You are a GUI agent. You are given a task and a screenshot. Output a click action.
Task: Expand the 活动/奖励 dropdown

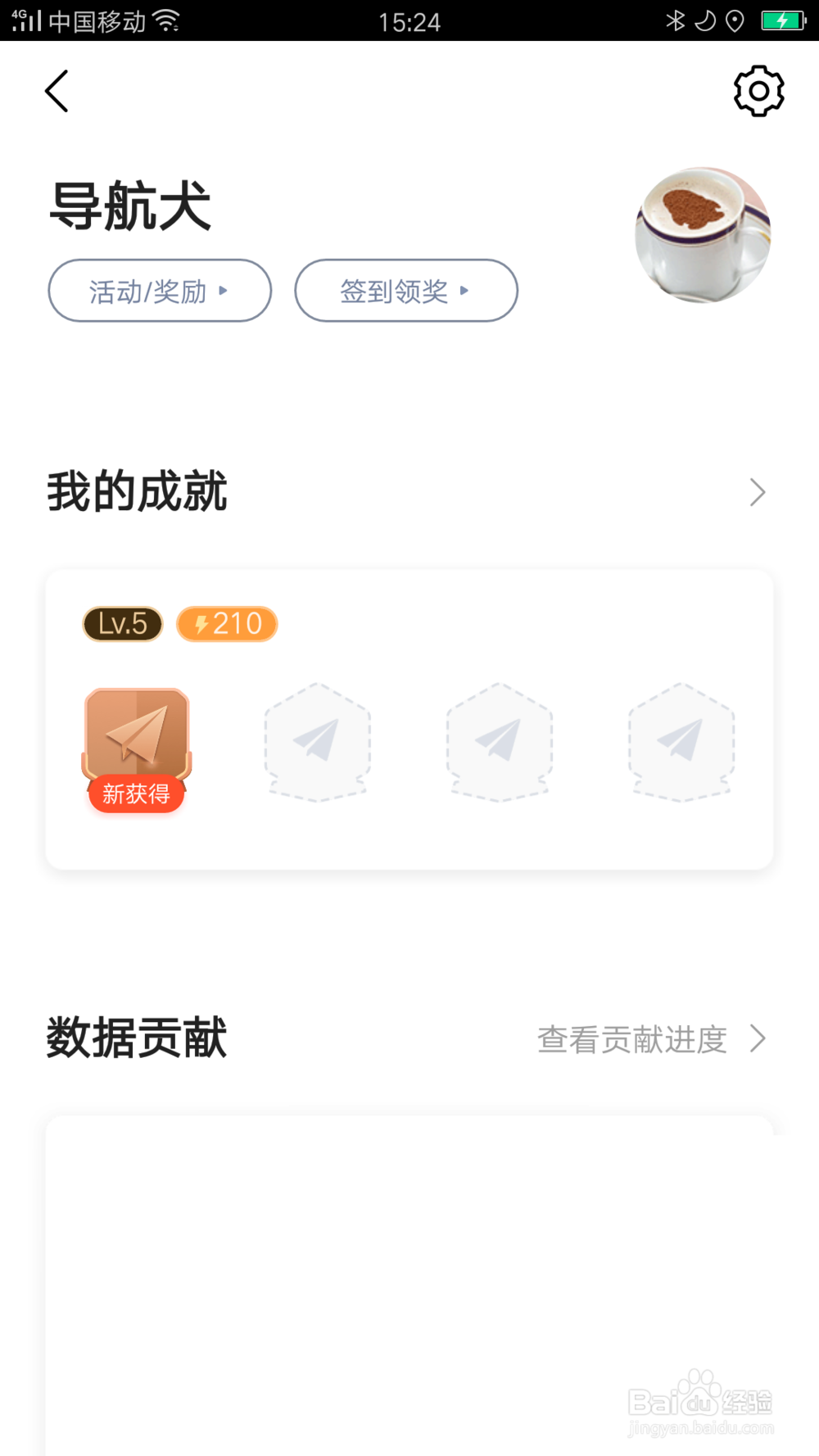coord(159,291)
